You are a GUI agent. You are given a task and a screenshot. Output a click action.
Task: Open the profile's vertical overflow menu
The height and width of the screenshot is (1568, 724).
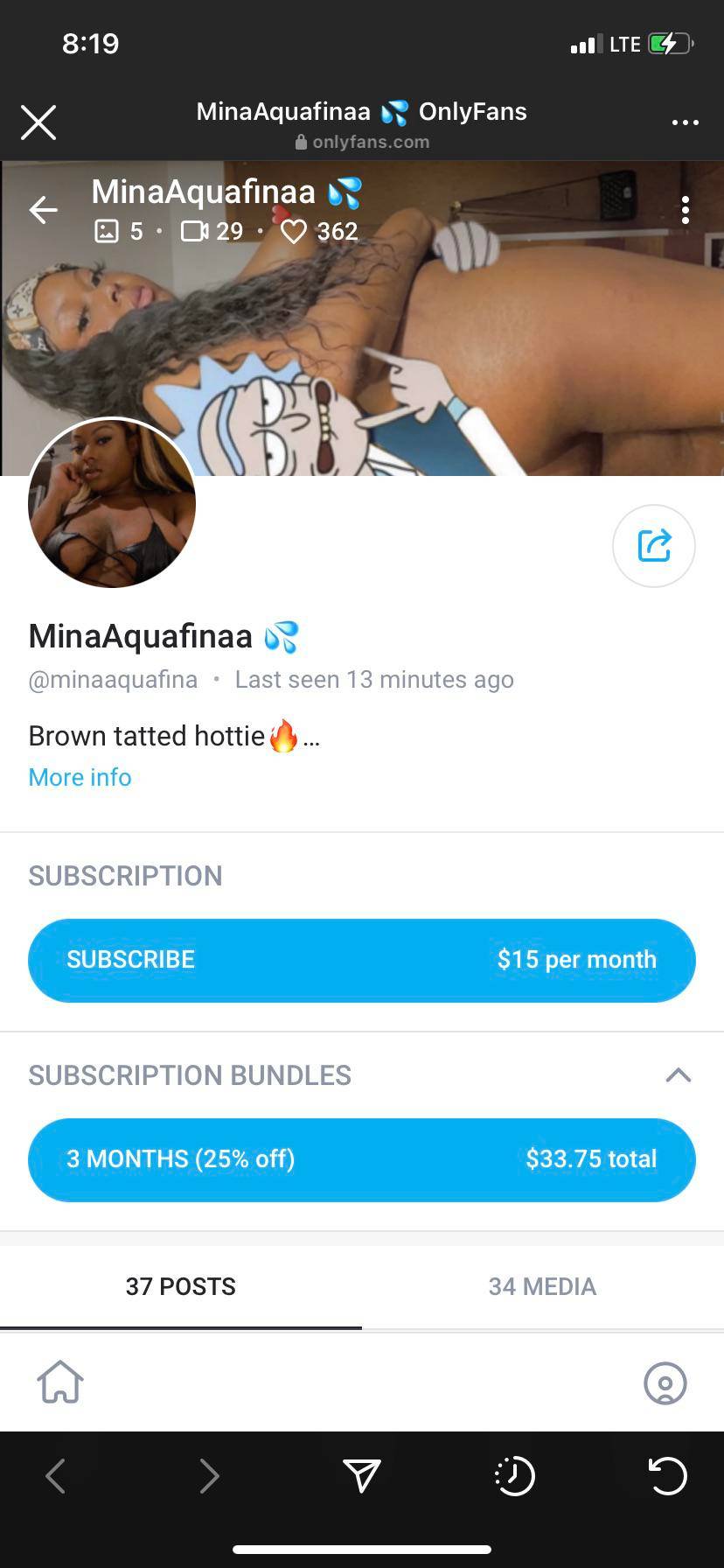tap(685, 210)
